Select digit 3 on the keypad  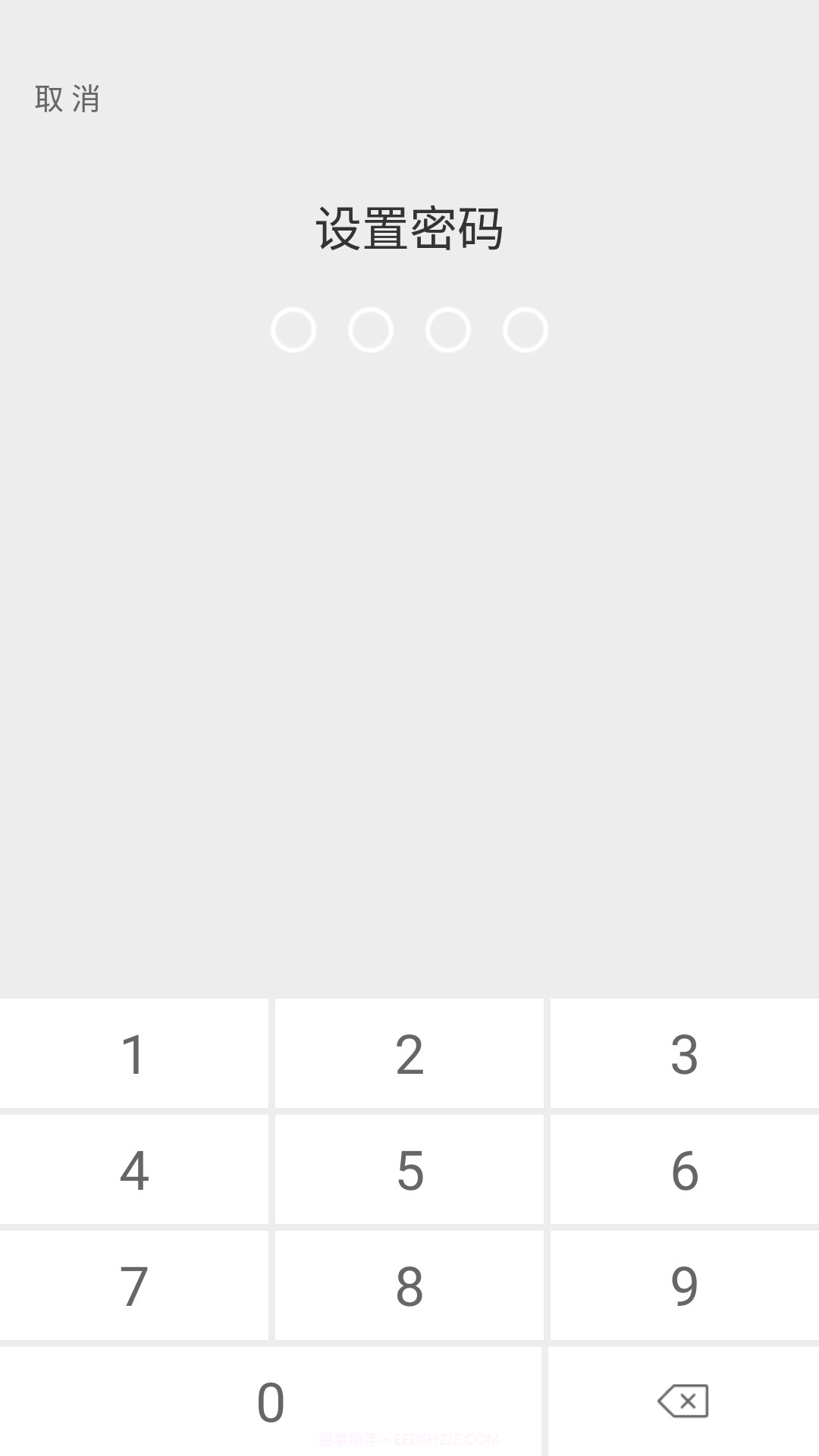[684, 1054]
